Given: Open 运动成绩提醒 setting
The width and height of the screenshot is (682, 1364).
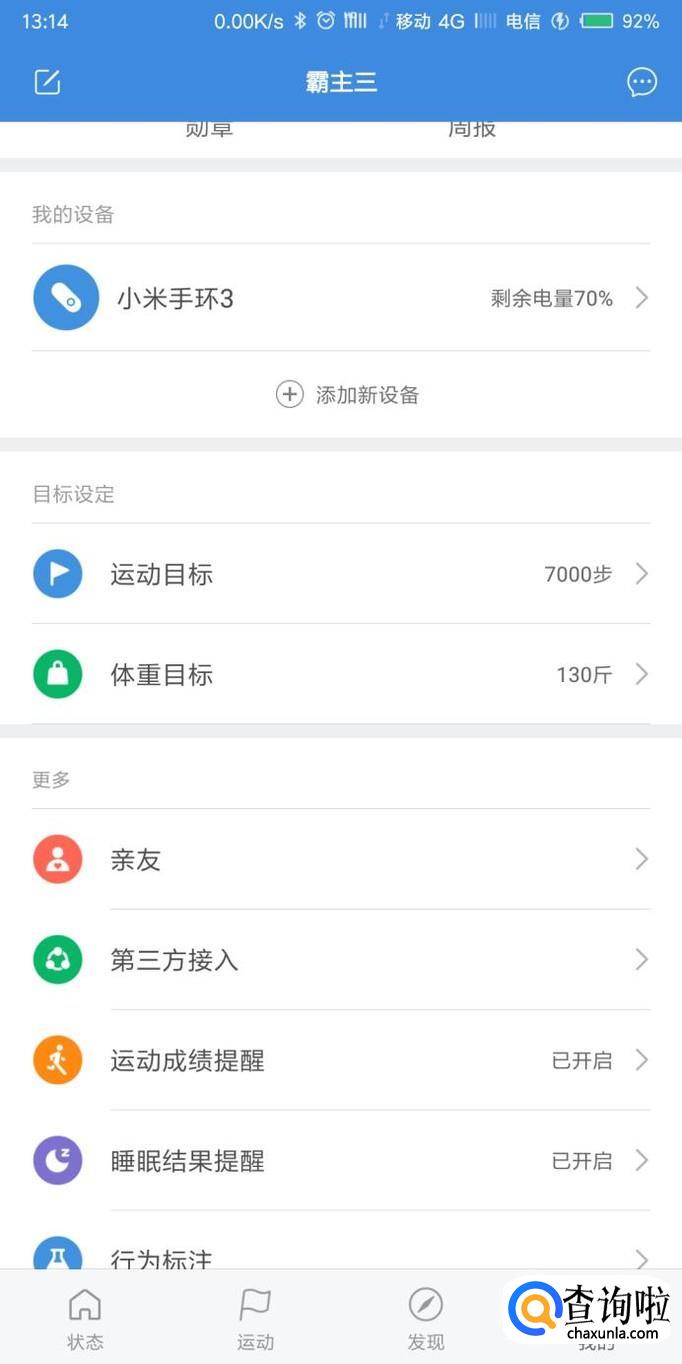Looking at the screenshot, I should 341,1060.
